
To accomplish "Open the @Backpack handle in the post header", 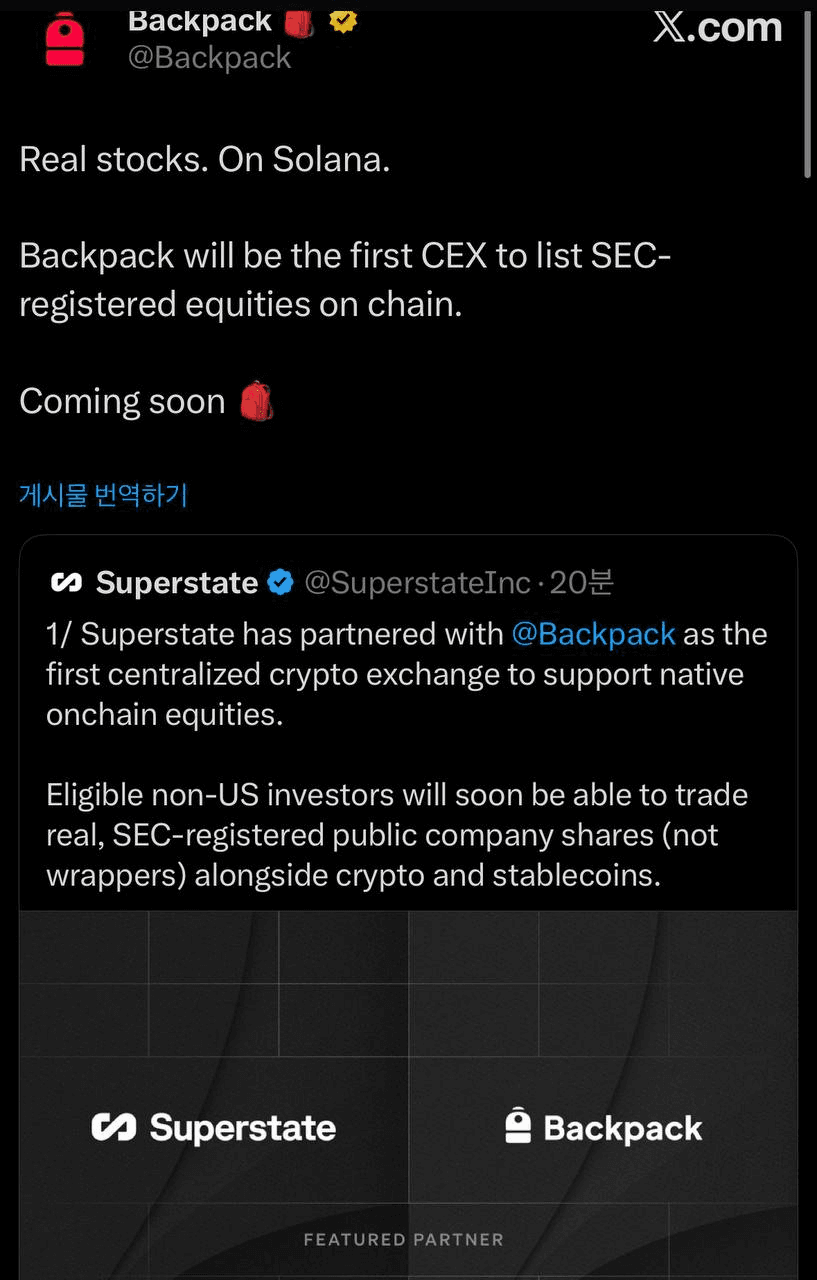I will [x=210, y=57].
